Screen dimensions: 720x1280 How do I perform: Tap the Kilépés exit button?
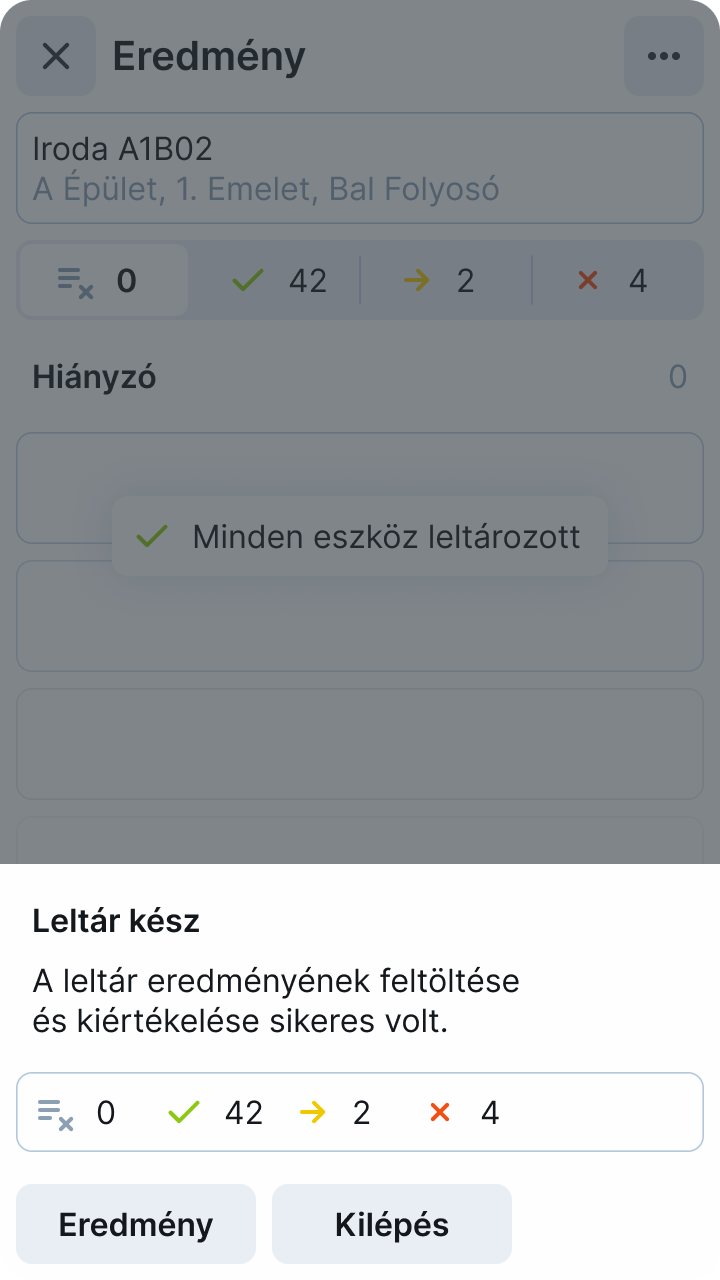[x=392, y=1224]
